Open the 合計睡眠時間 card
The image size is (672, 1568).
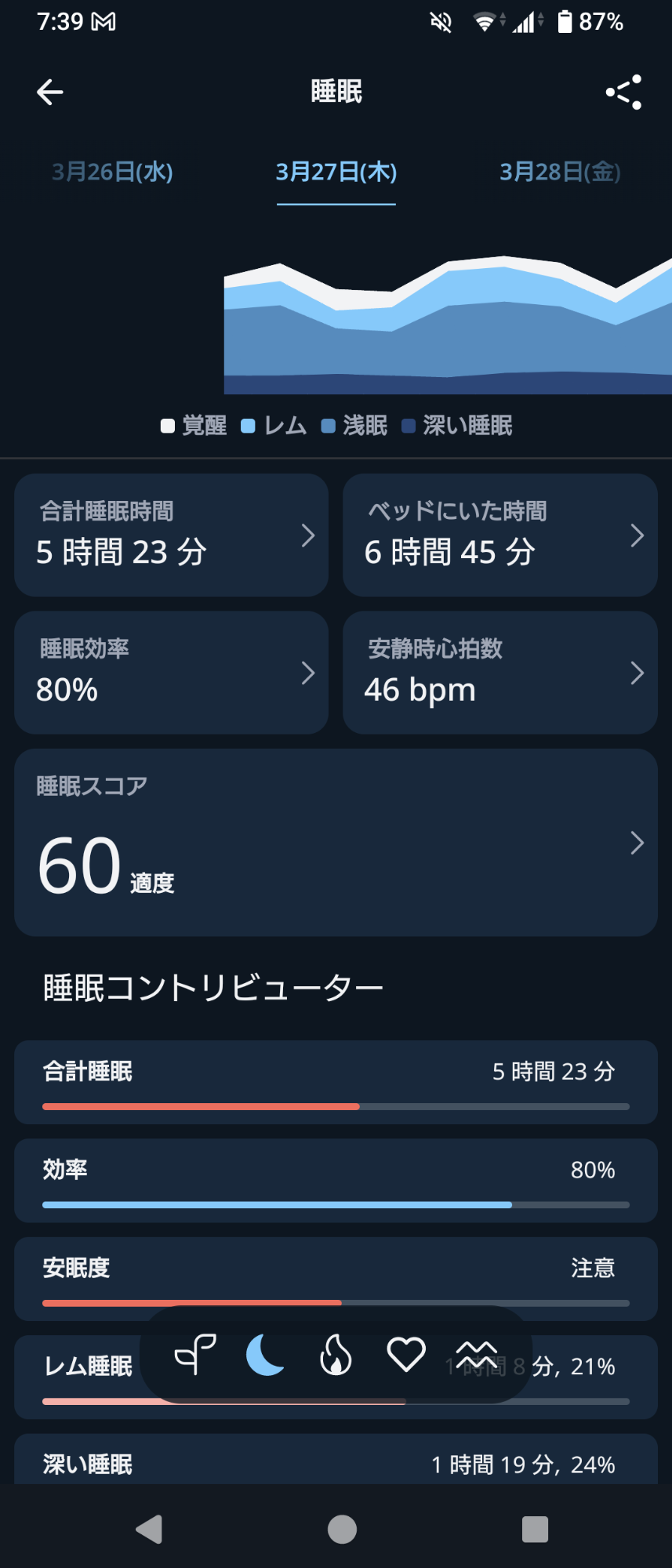pyautogui.click(x=171, y=535)
